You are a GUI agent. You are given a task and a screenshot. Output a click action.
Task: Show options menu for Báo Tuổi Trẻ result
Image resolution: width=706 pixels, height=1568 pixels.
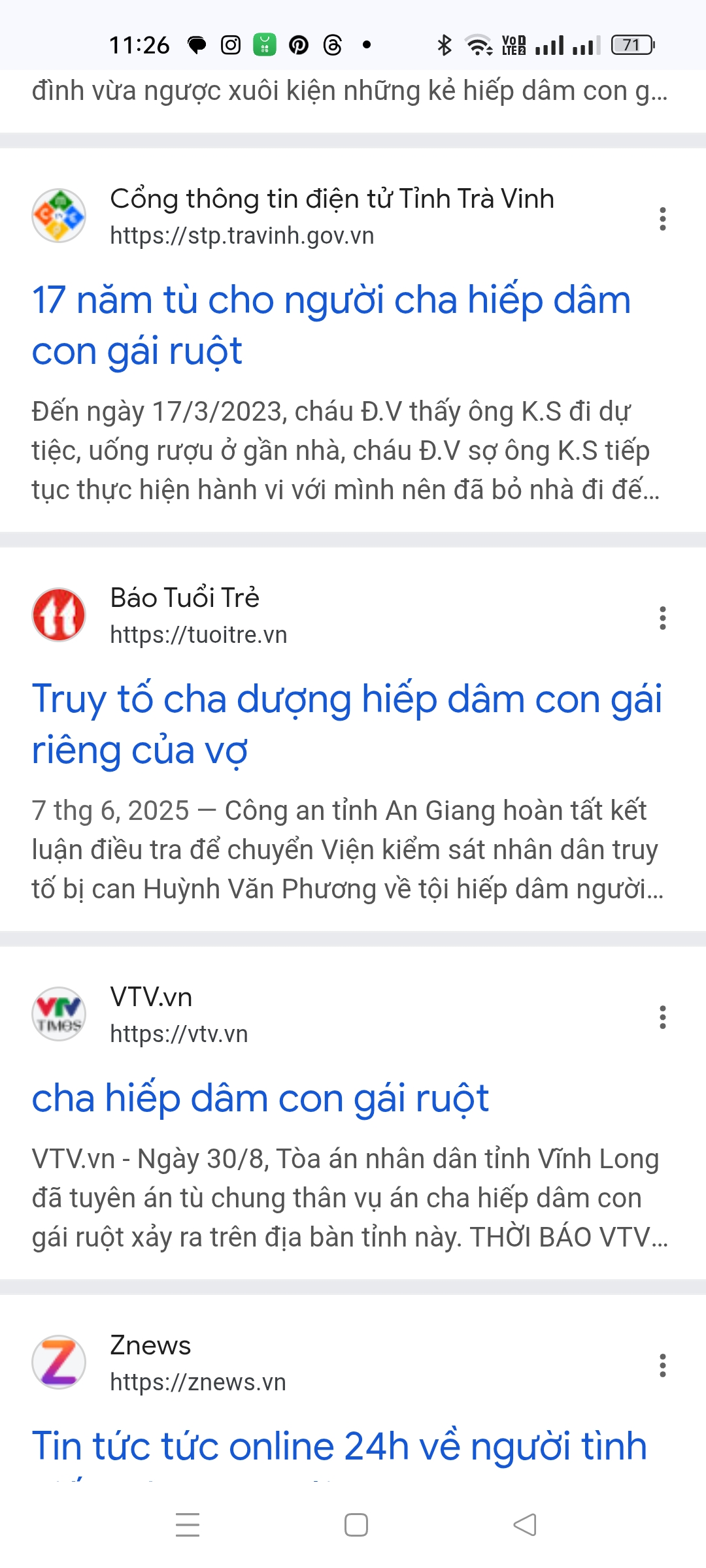[662, 618]
